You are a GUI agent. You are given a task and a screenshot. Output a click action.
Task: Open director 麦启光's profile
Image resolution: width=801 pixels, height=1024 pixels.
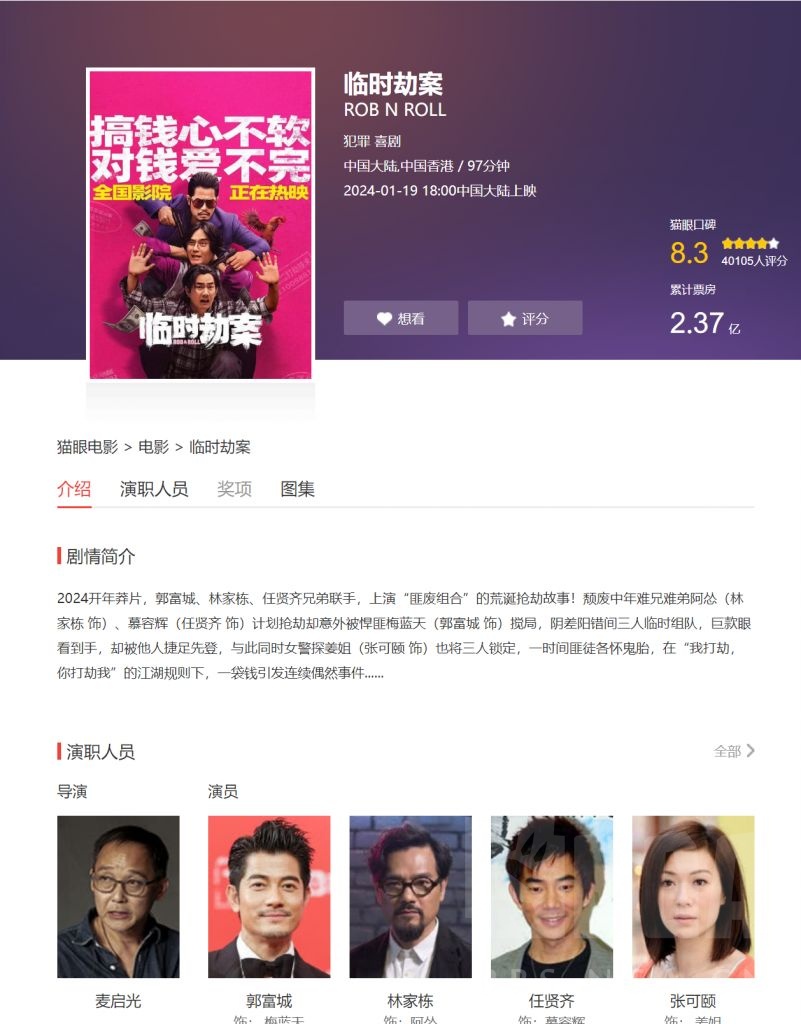(x=118, y=897)
